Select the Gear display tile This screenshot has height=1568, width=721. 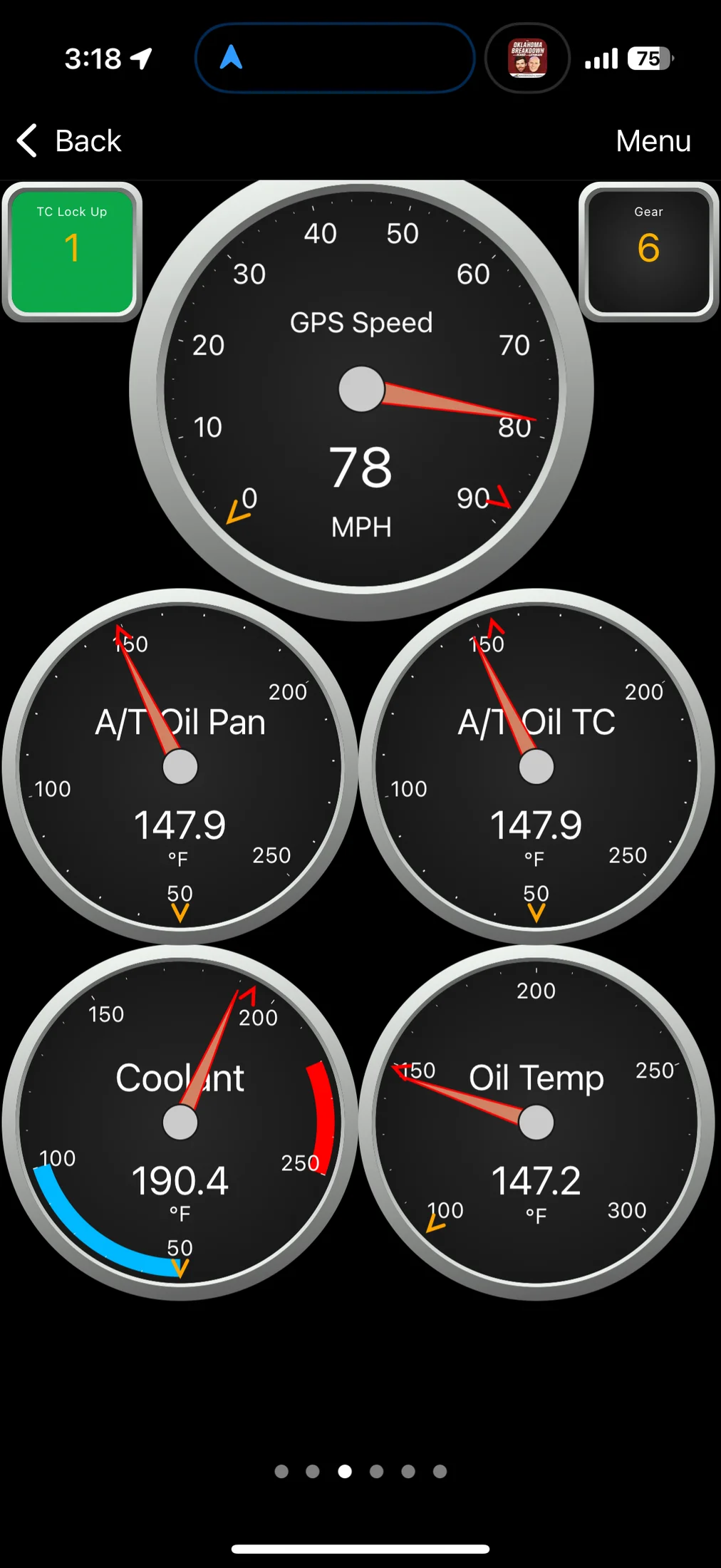click(x=648, y=251)
